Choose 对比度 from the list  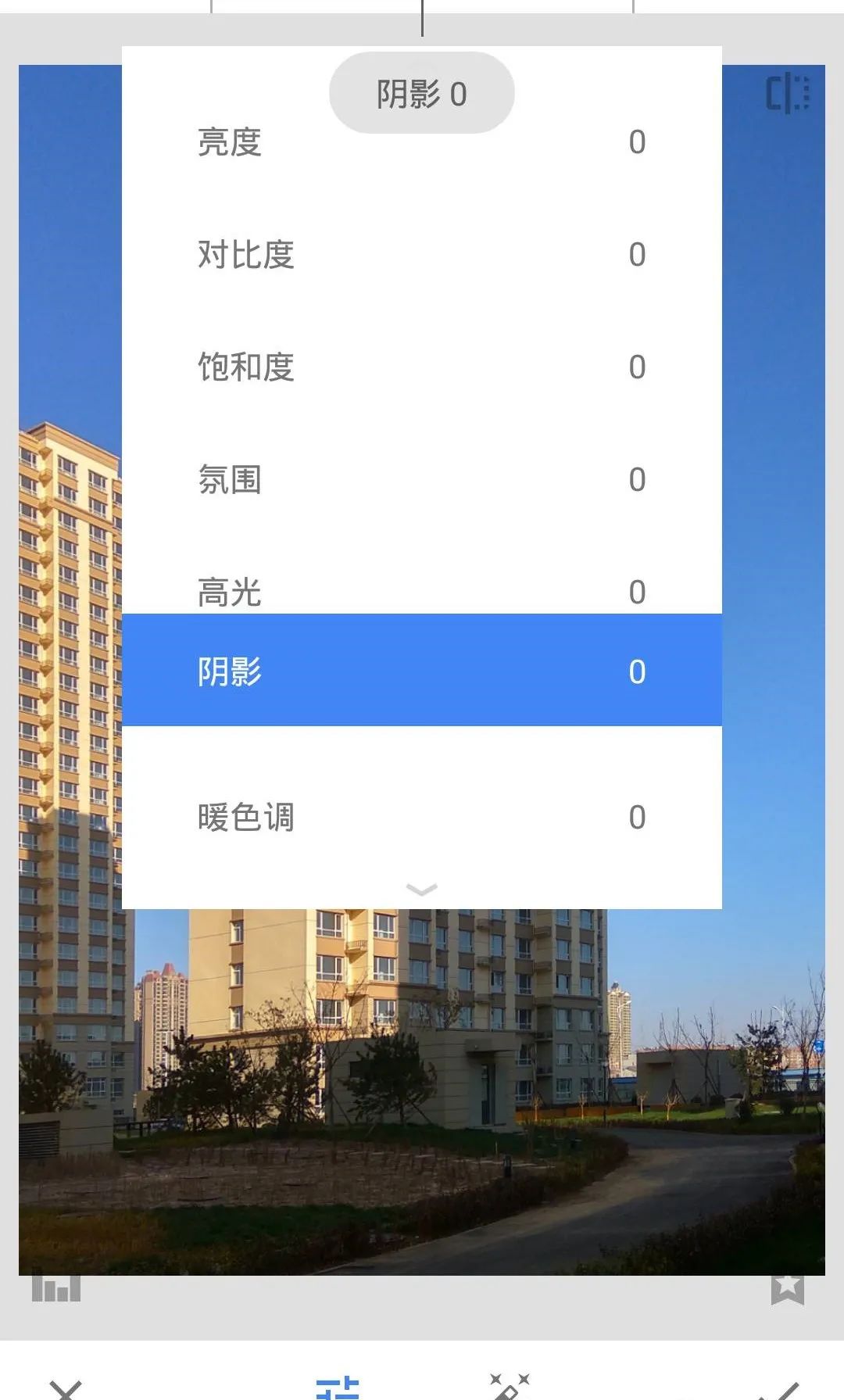(x=421, y=255)
